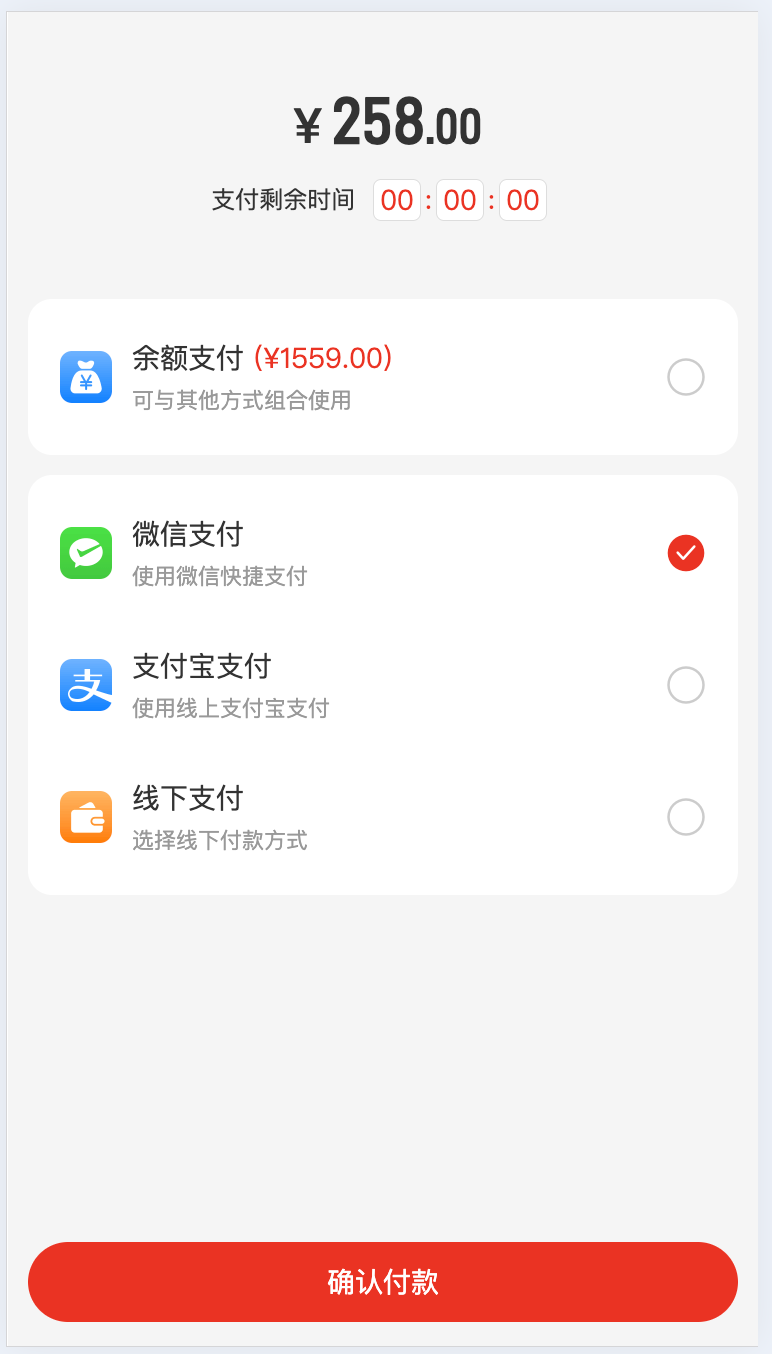Click the hours field of the countdown timer
Screen dimensions: 772x1354
tap(397, 200)
